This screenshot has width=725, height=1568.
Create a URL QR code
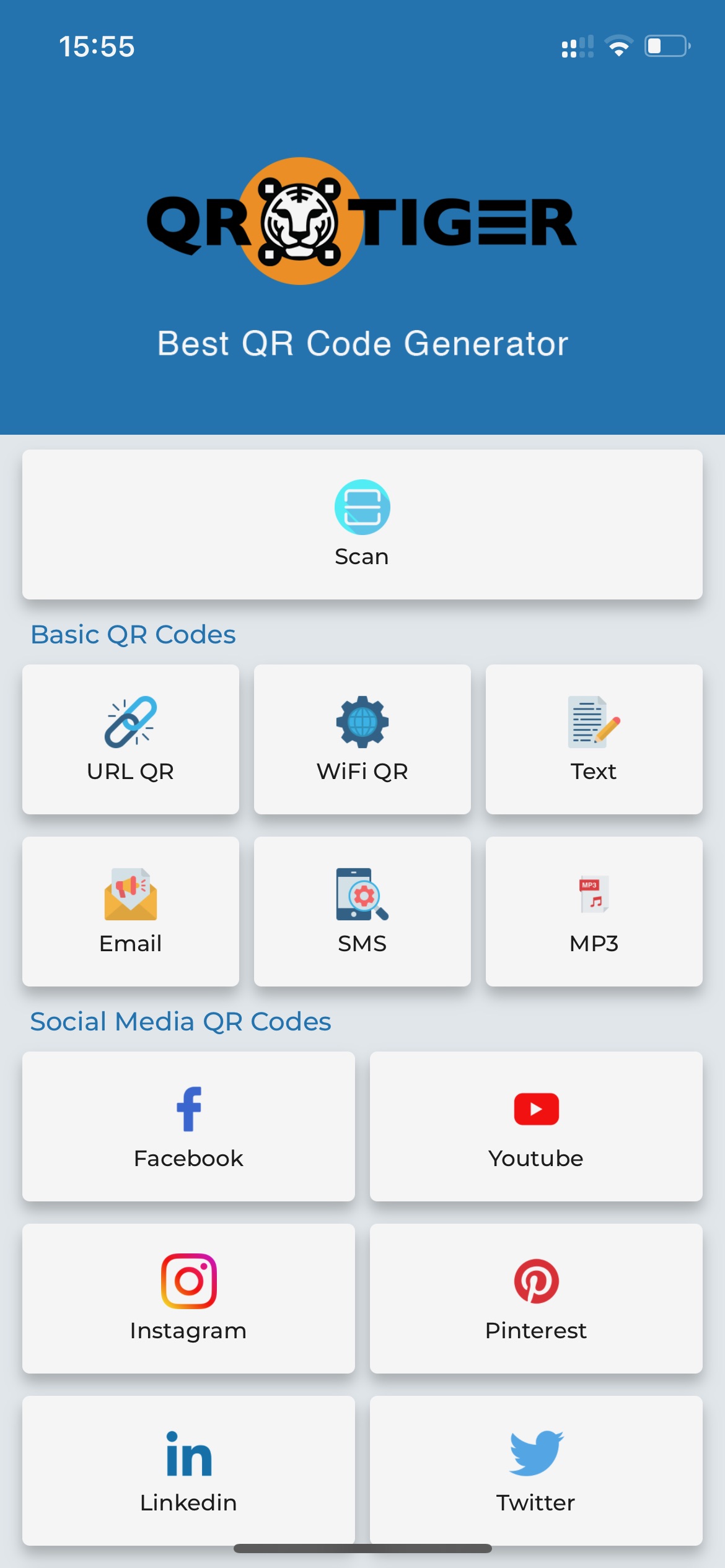(131, 739)
